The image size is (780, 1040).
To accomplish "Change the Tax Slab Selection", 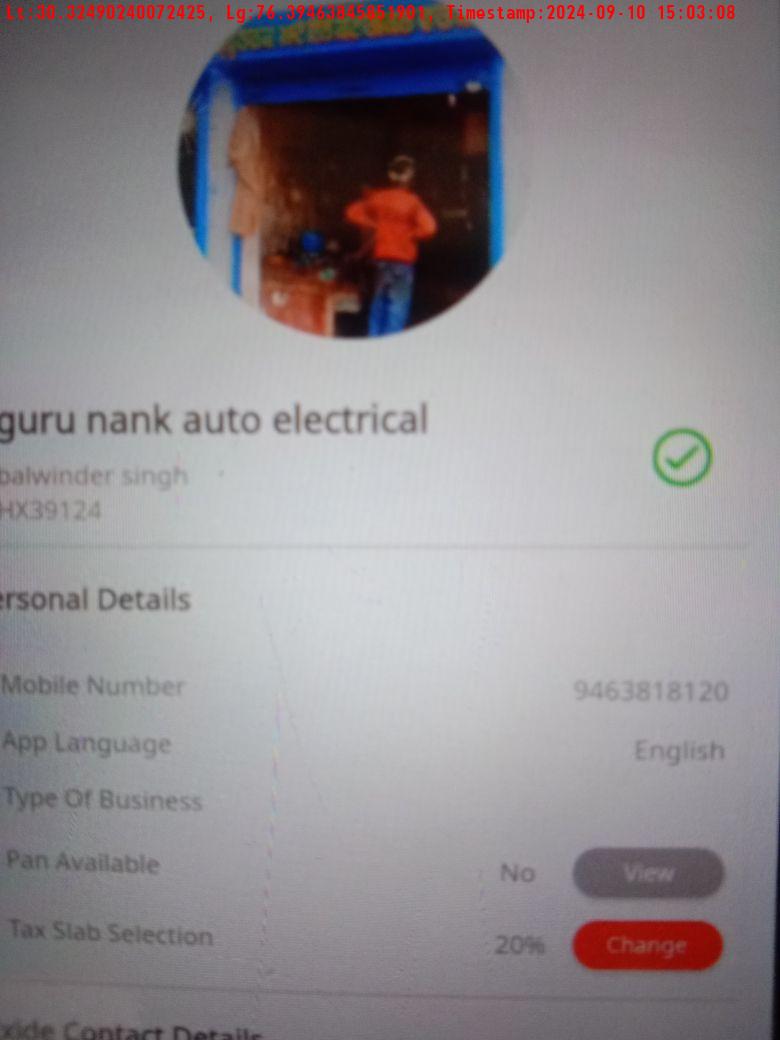I will (647, 945).
